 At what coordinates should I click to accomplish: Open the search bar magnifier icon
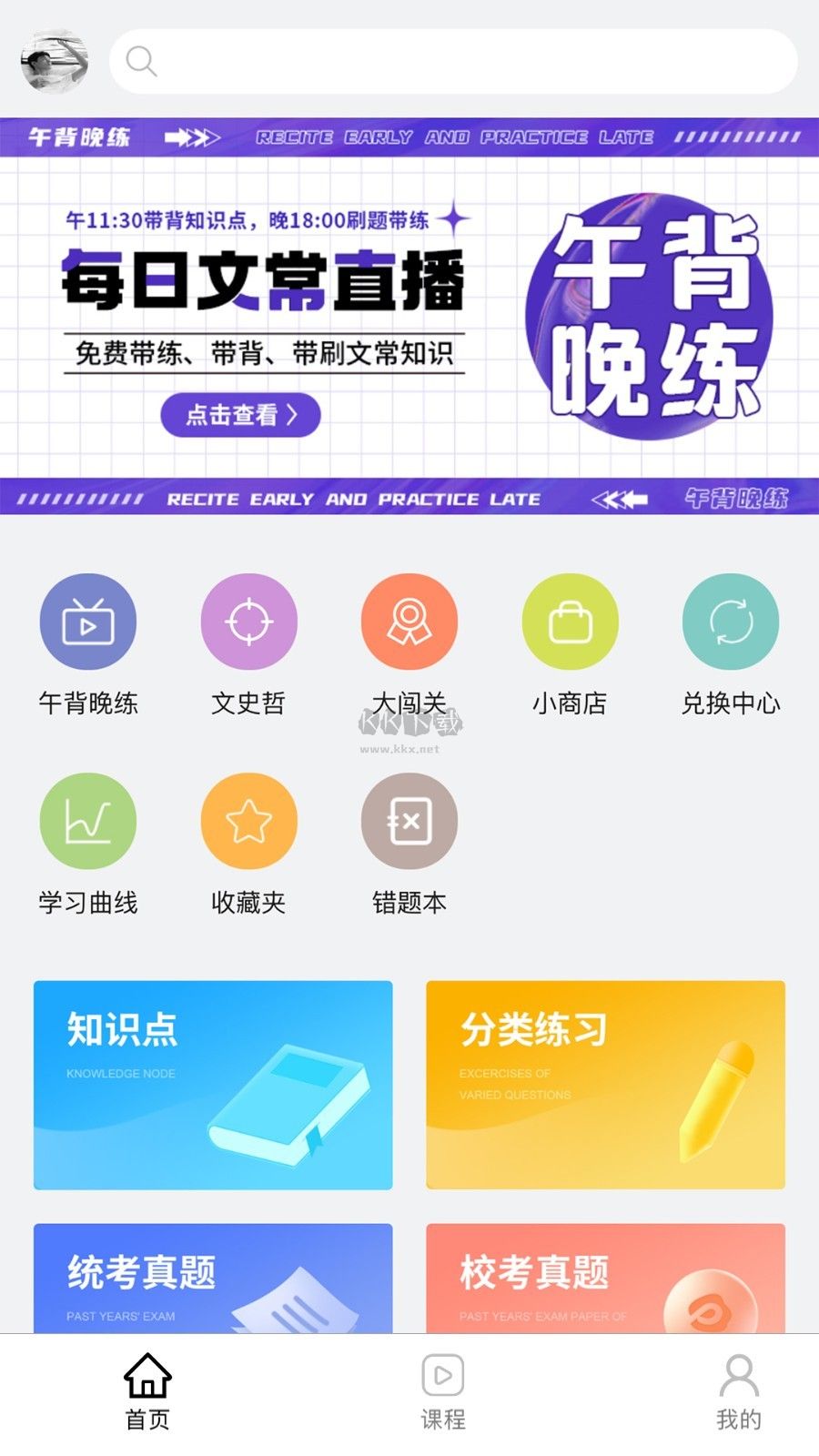[x=141, y=61]
